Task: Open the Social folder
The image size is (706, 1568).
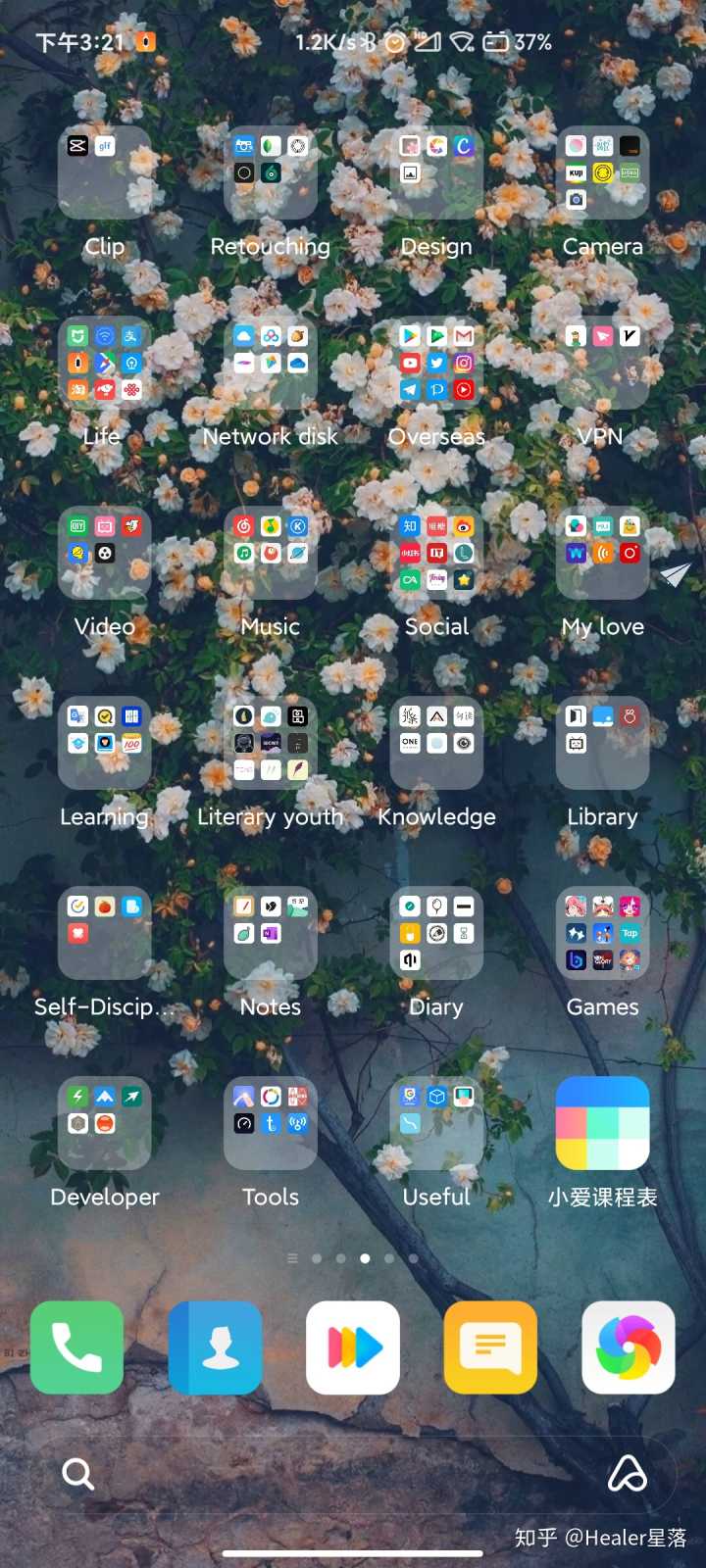Action: [x=436, y=553]
